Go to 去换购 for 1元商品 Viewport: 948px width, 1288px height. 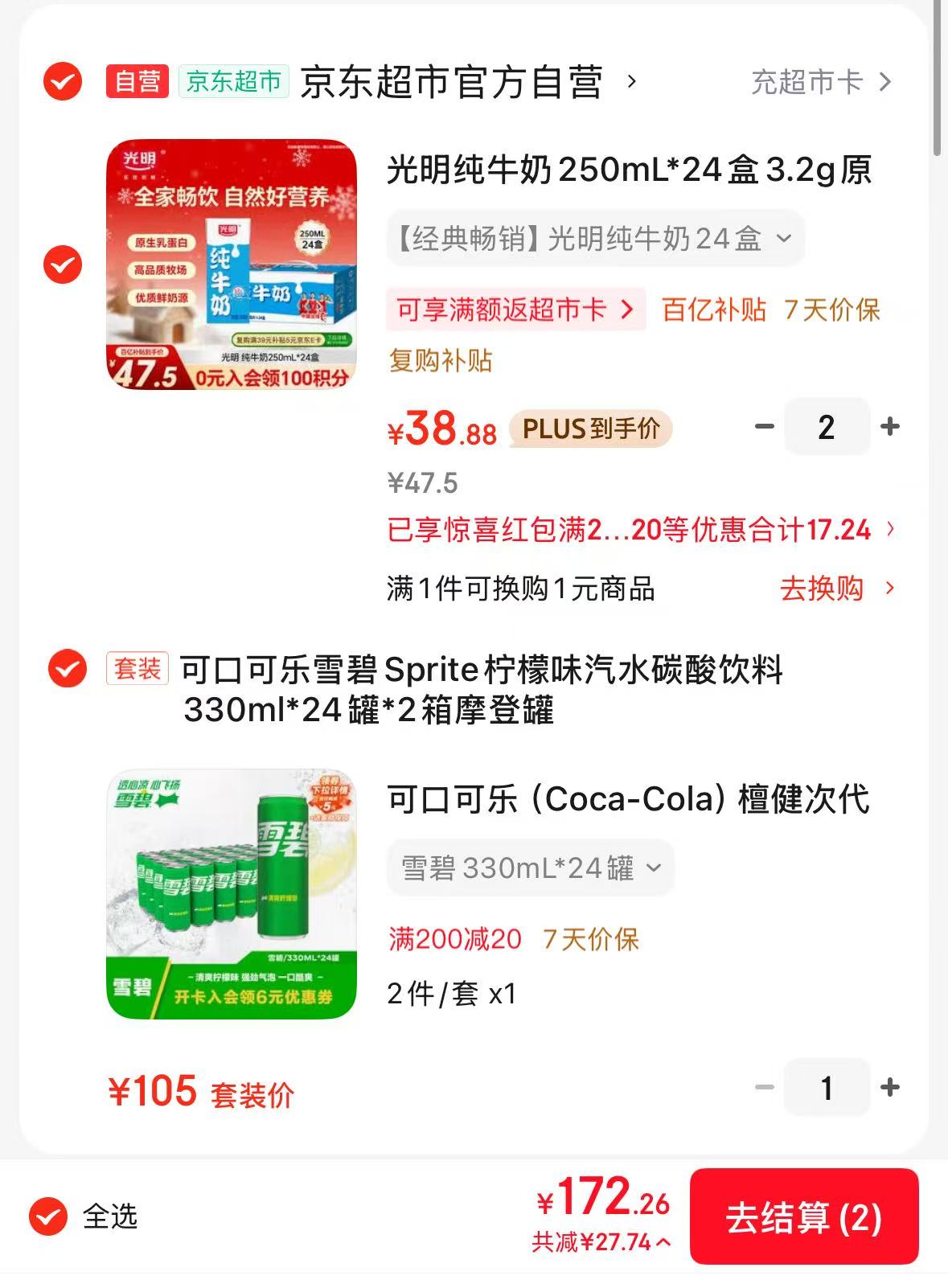[836, 589]
